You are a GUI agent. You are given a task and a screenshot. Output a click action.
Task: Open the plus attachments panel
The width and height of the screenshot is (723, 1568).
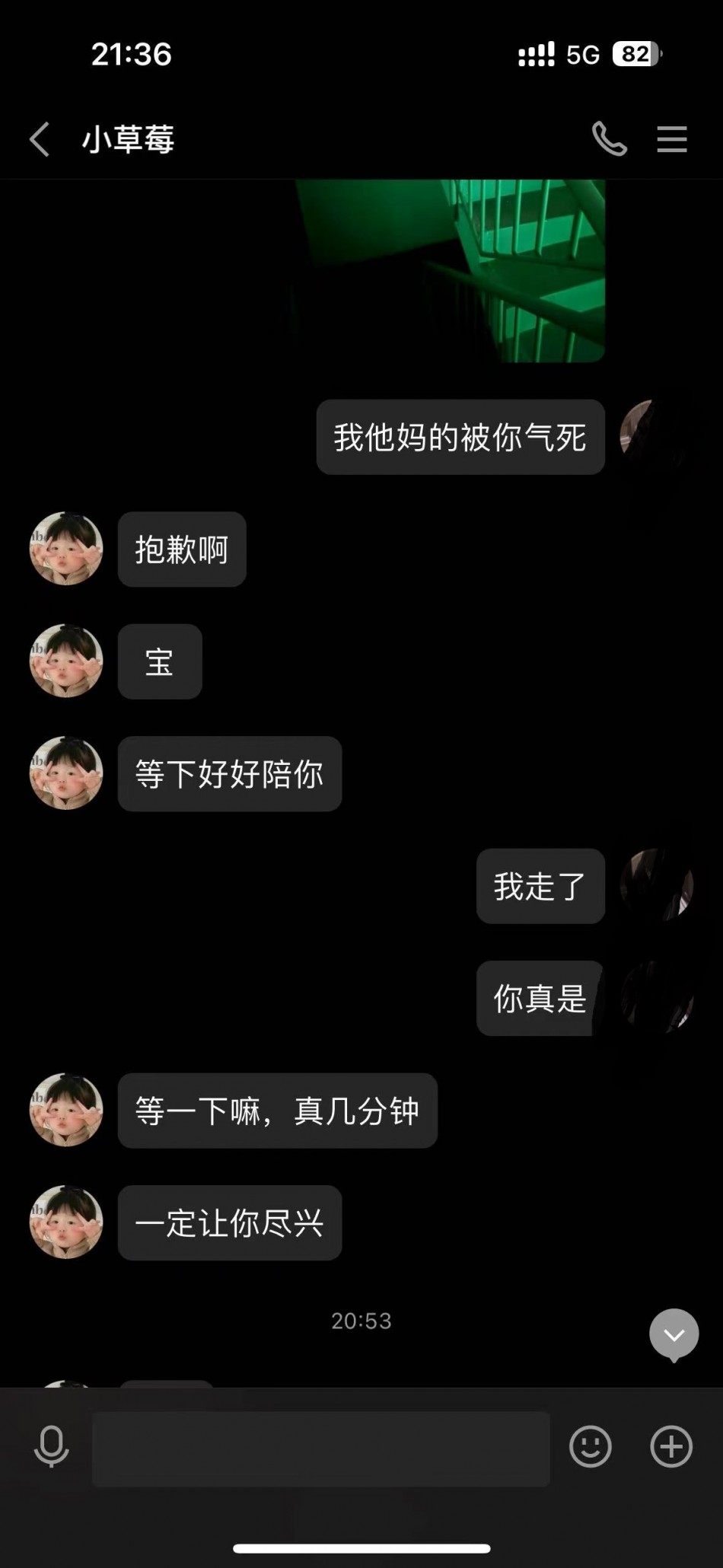pos(671,1447)
